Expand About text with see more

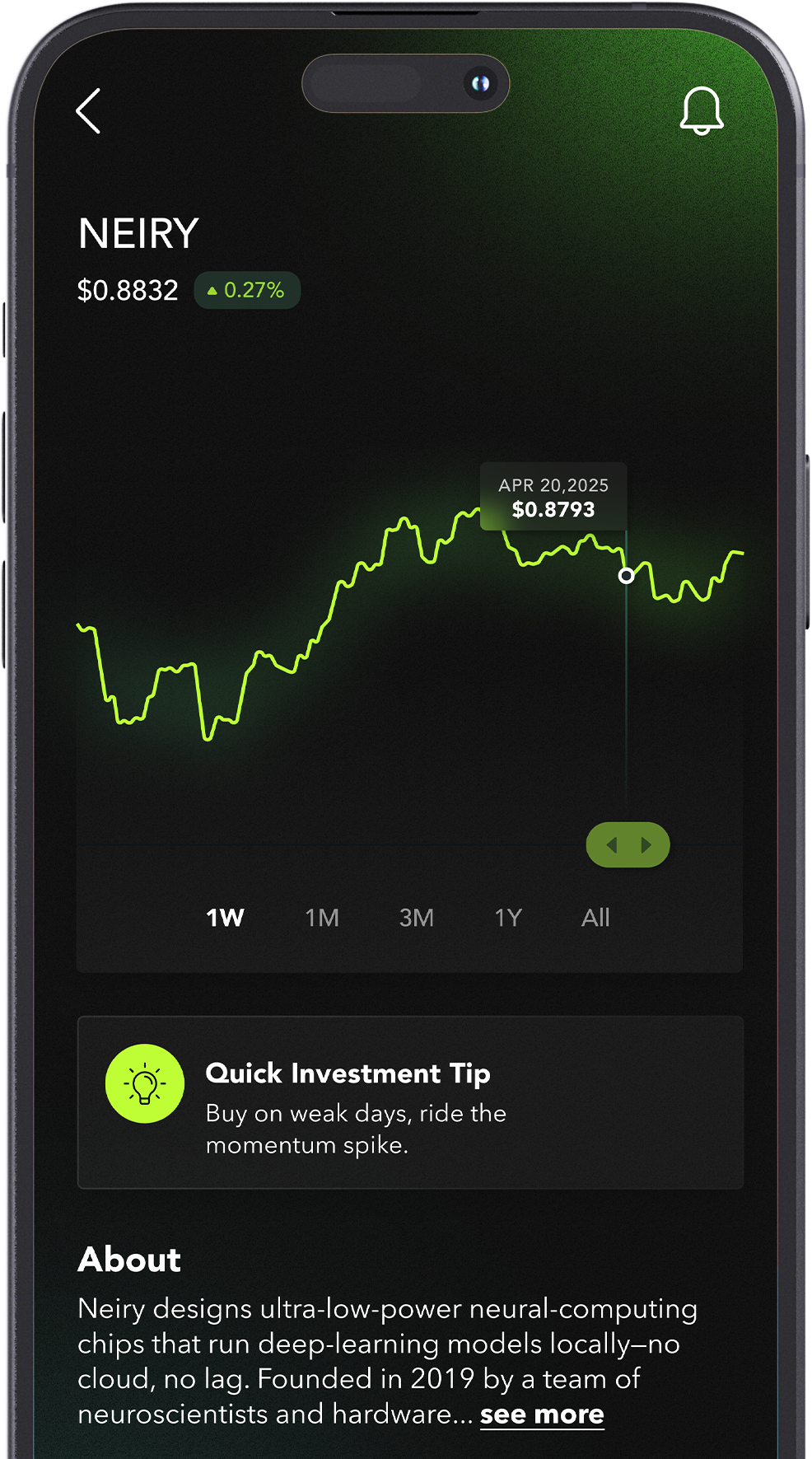(542, 1415)
